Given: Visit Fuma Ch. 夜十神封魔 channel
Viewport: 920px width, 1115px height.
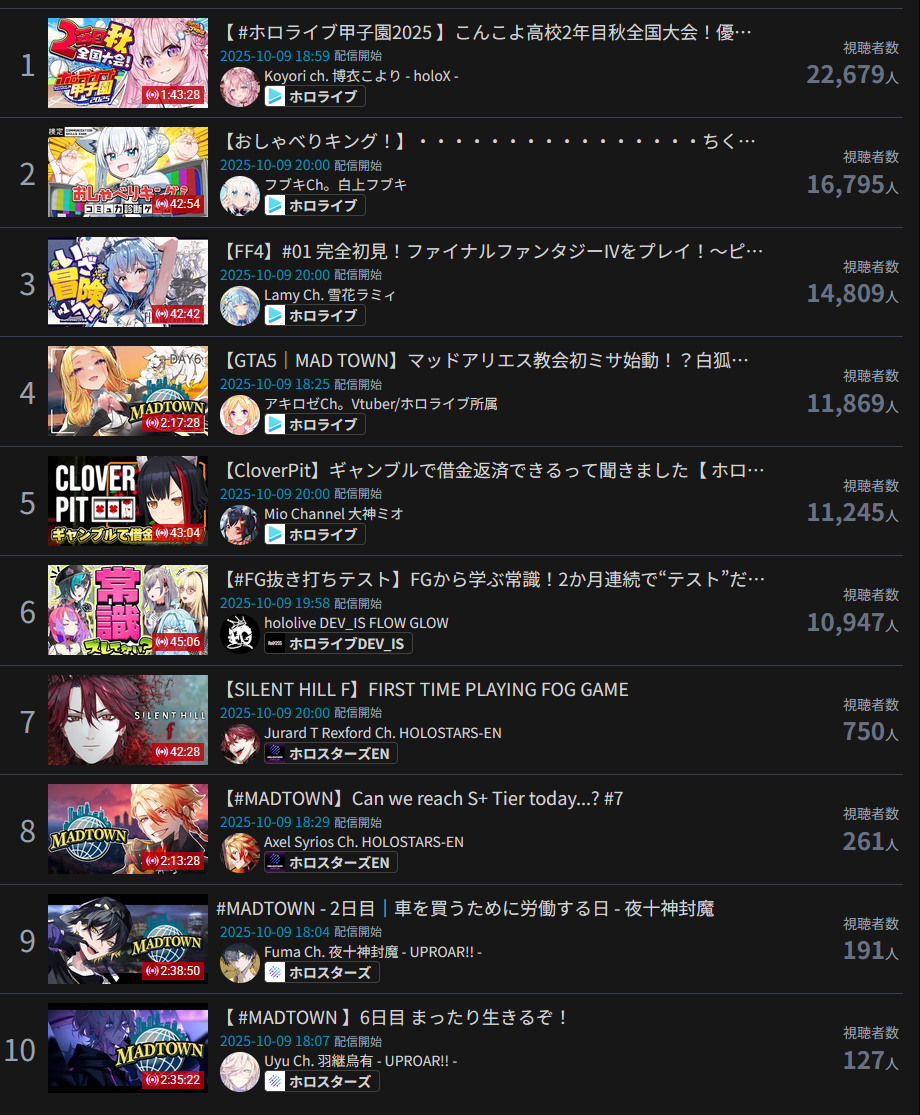Looking at the screenshot, I should [372, 951].
